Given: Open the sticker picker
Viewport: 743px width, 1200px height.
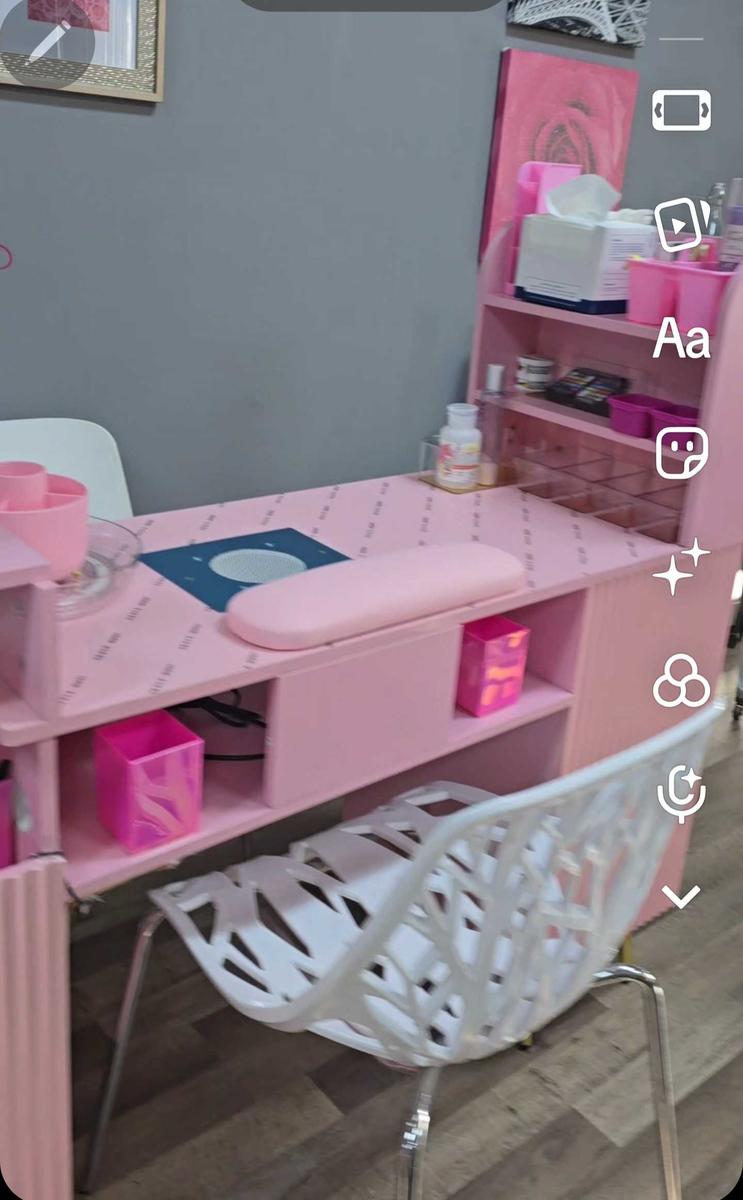Looking at the screenshot, I should coord(681,453).
